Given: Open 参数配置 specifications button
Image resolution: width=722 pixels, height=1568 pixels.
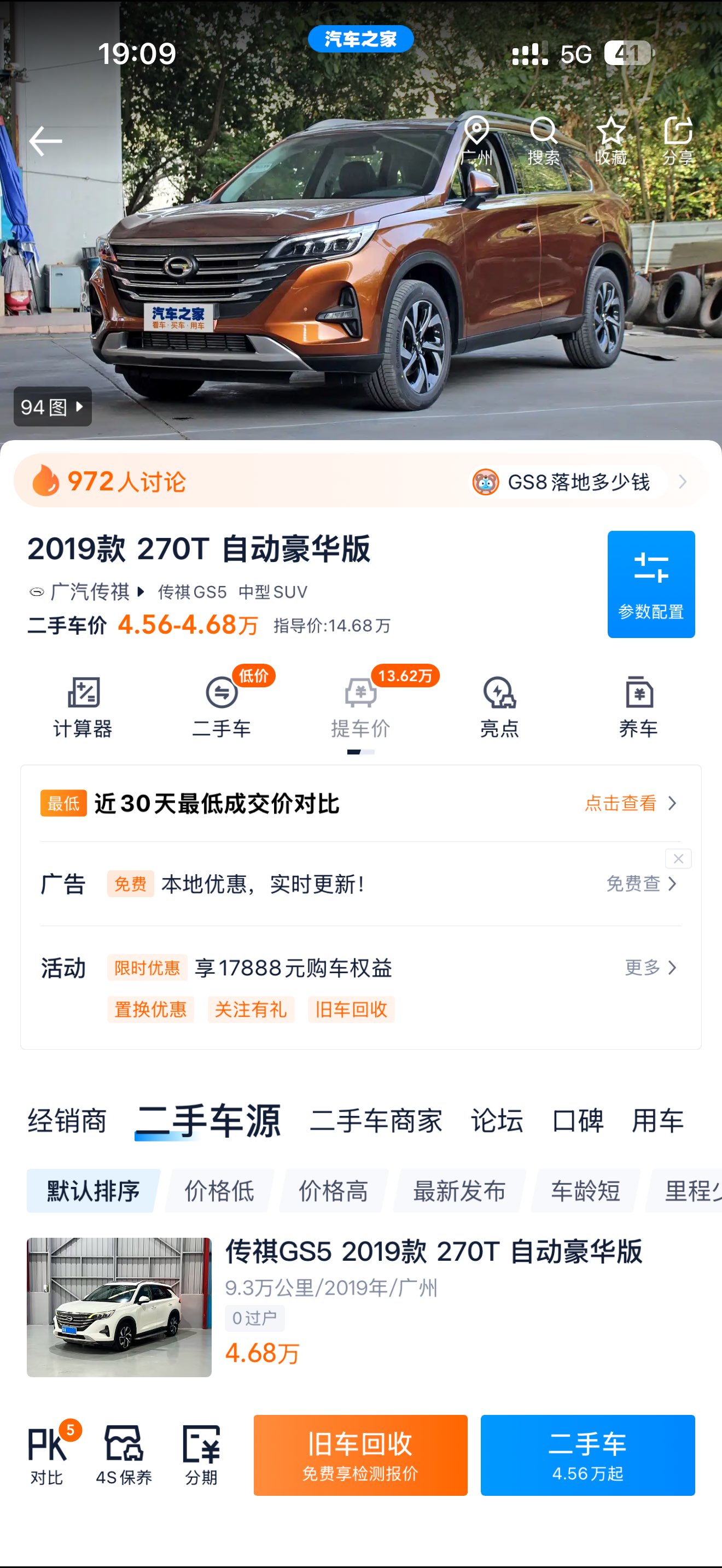Looking at the screenshot, I should click(x=651, y=584).
